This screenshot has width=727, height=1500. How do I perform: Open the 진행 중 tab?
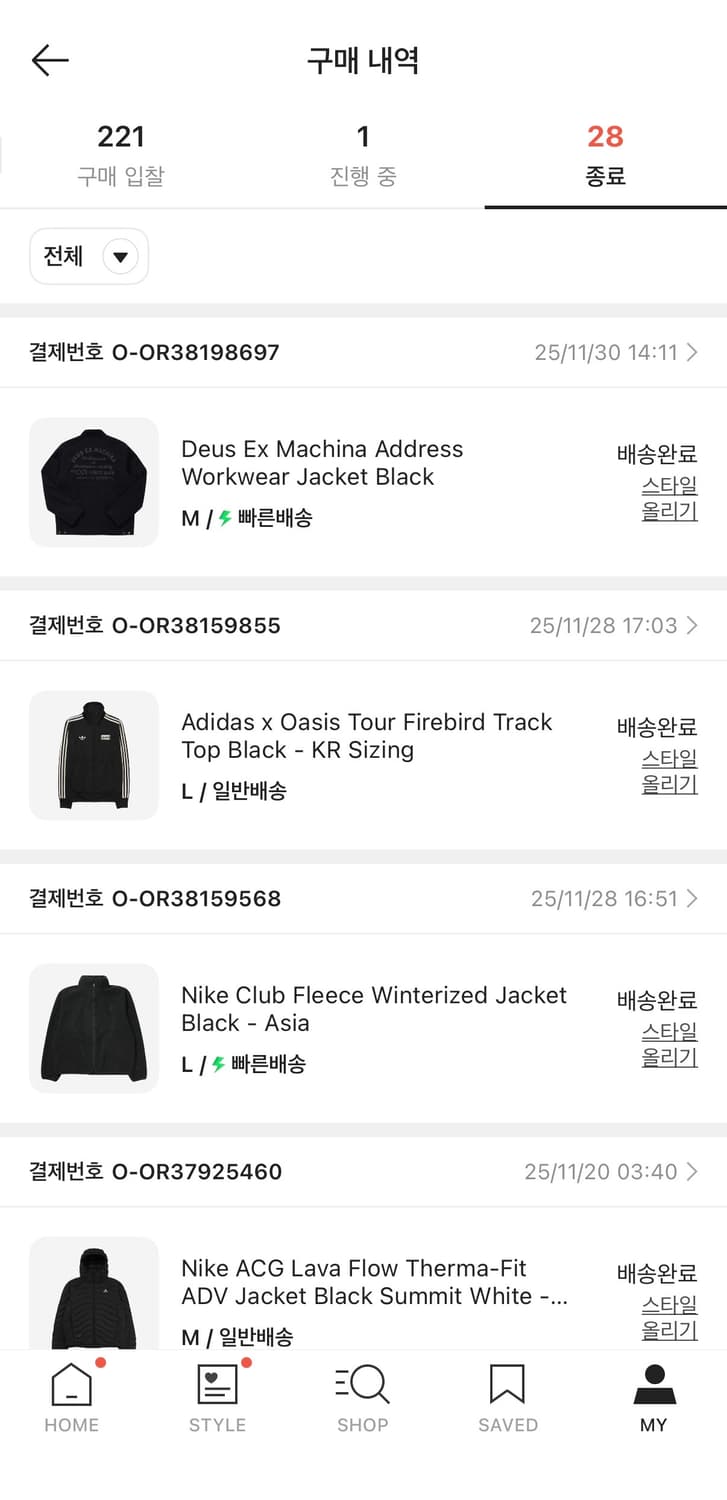(363, 150)
